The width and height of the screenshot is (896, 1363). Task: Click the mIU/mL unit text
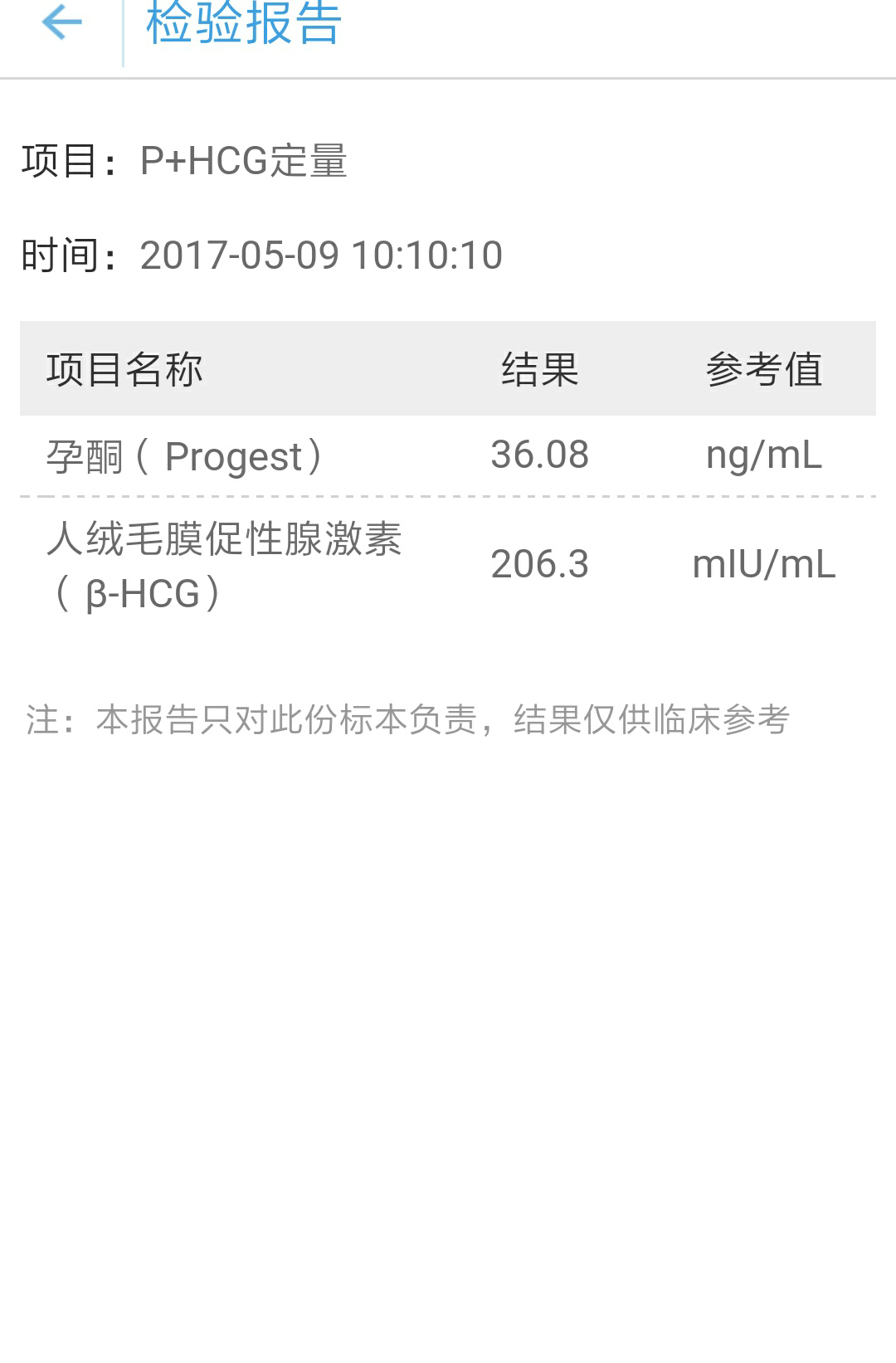pyautogui.click(x=763, y=564)
